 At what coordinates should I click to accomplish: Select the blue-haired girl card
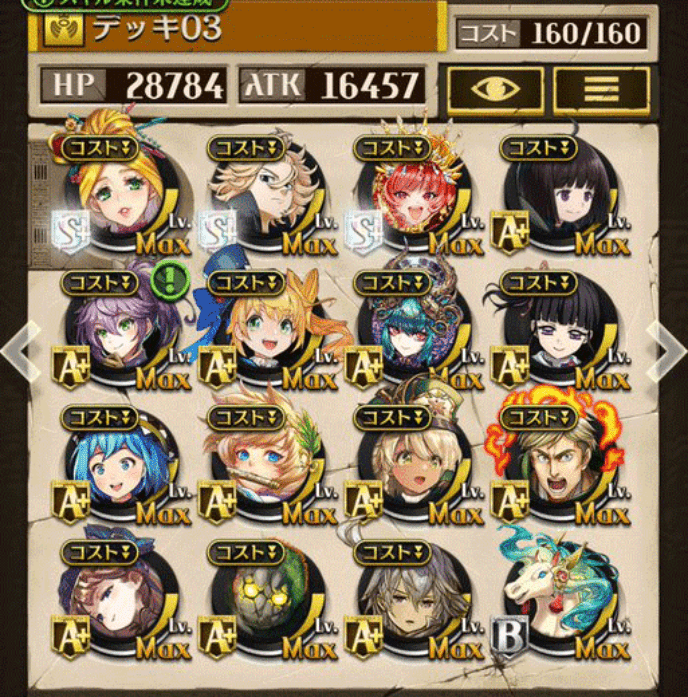[x=118, y=470]
